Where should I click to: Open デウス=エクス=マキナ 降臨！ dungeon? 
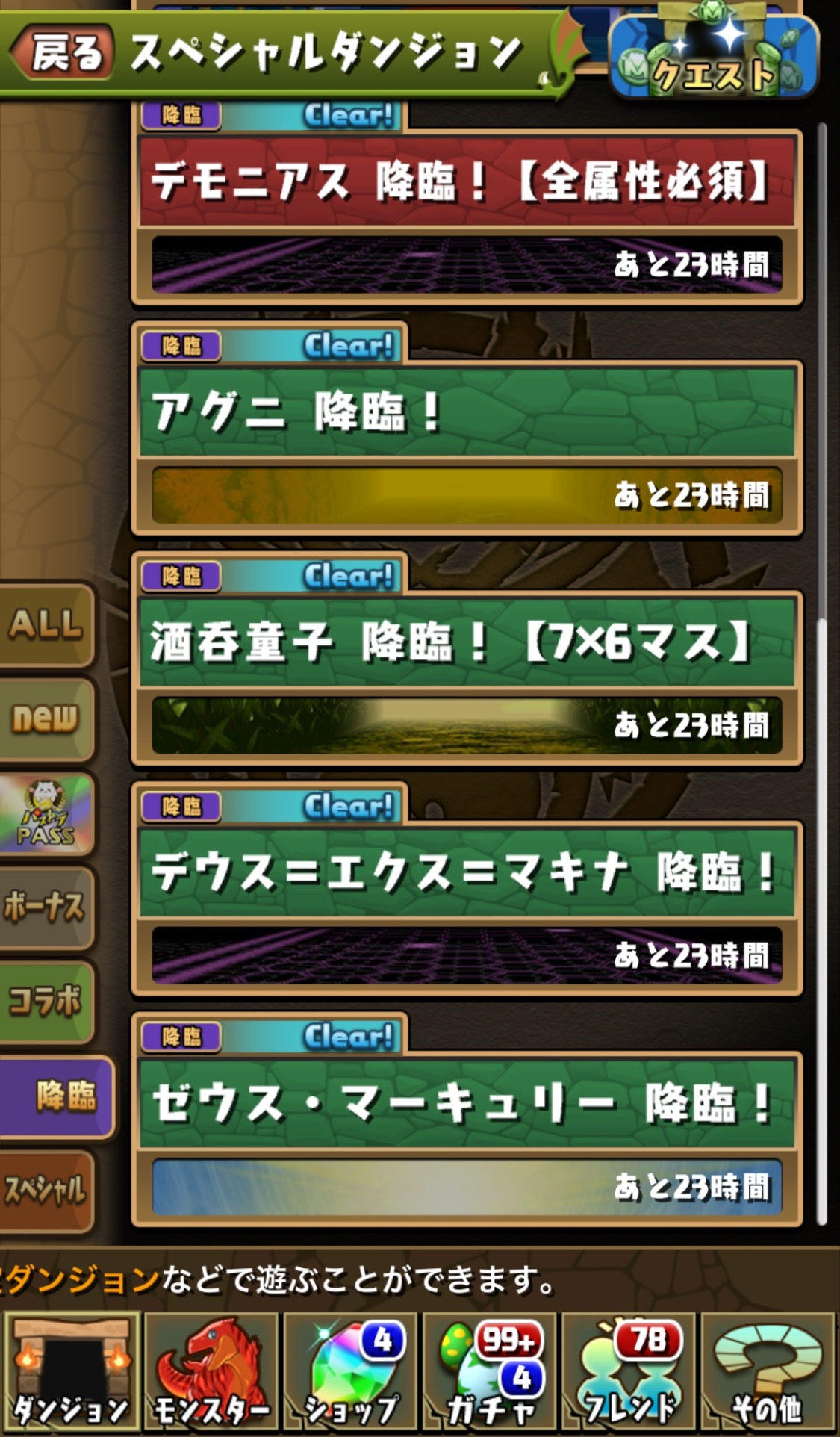coord(467,872)
